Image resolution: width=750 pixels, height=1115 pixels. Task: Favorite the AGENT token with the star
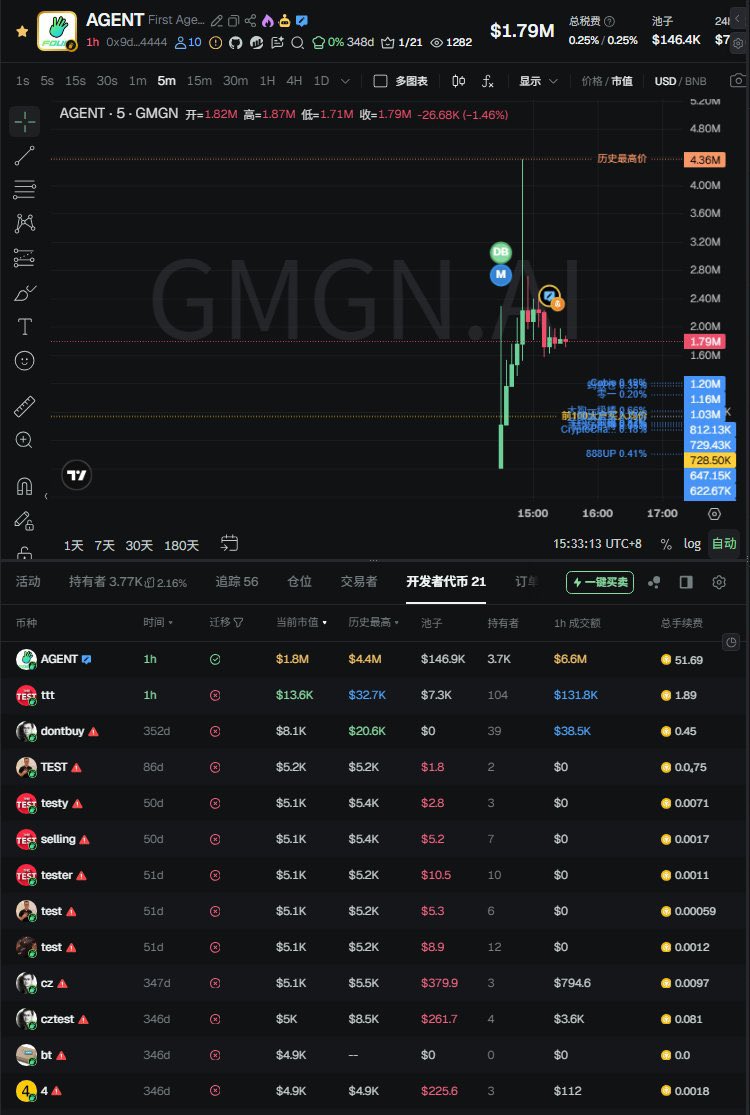click(22, 31)
